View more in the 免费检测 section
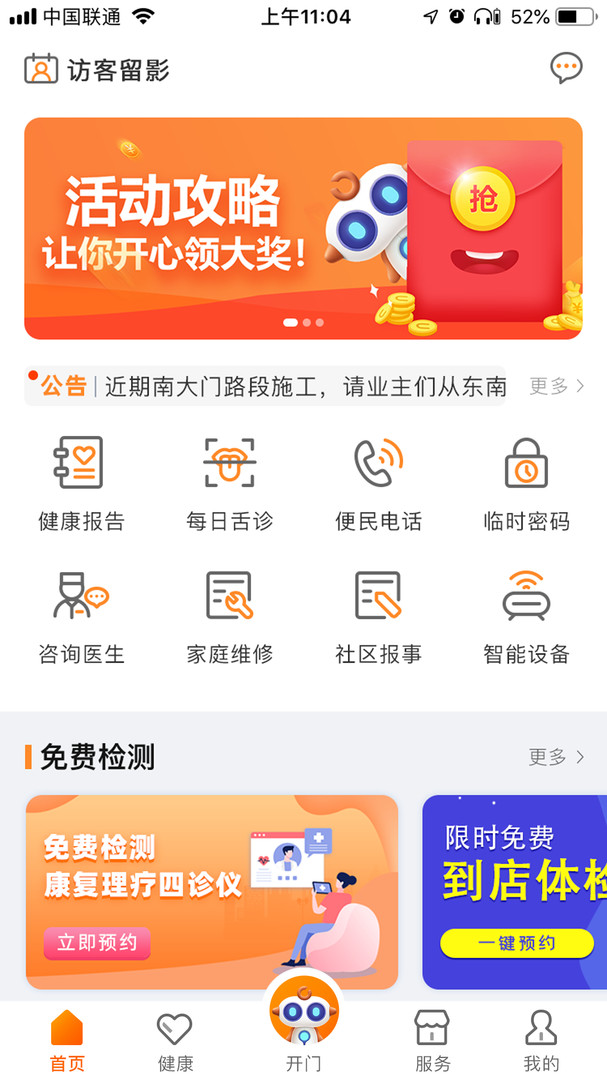 tap(557, 757)
